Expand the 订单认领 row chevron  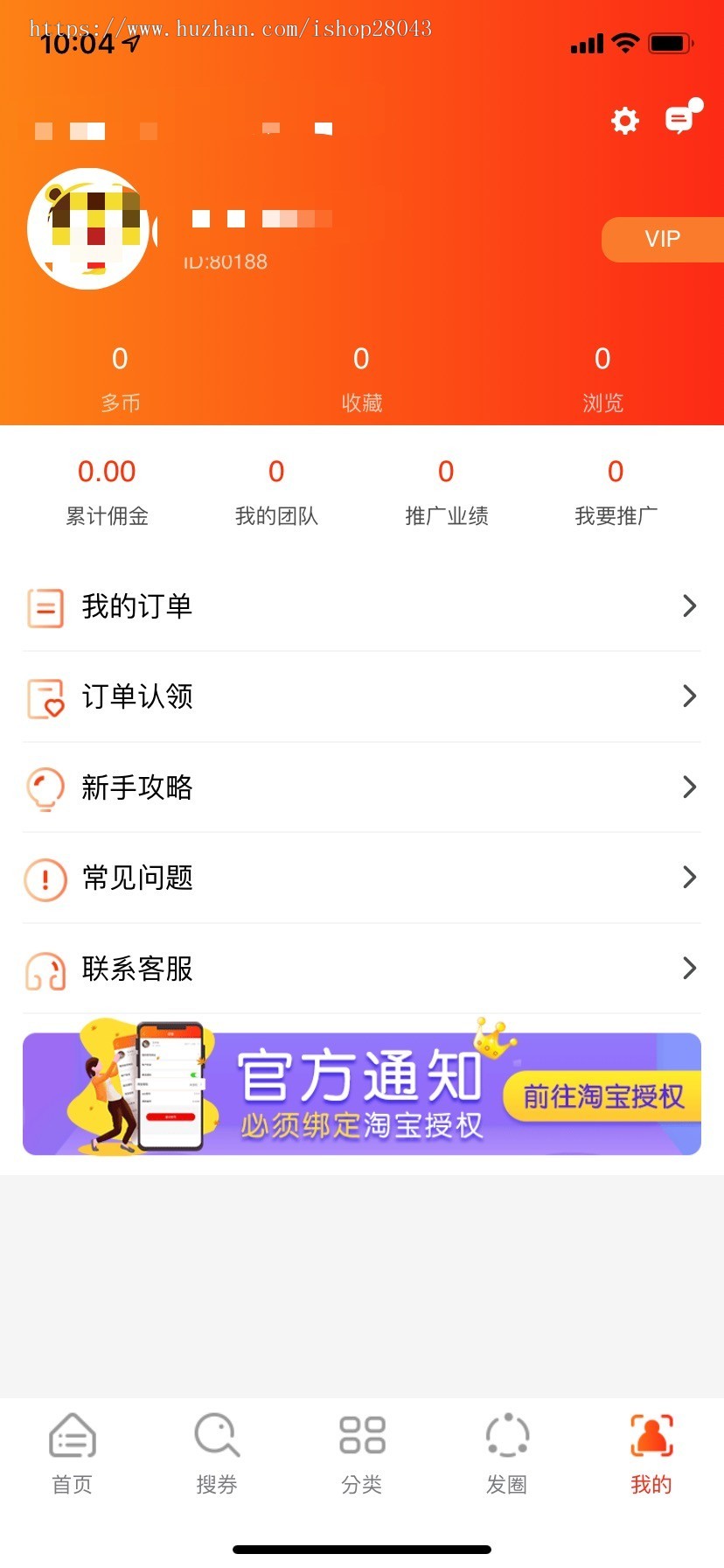point(690,696)
